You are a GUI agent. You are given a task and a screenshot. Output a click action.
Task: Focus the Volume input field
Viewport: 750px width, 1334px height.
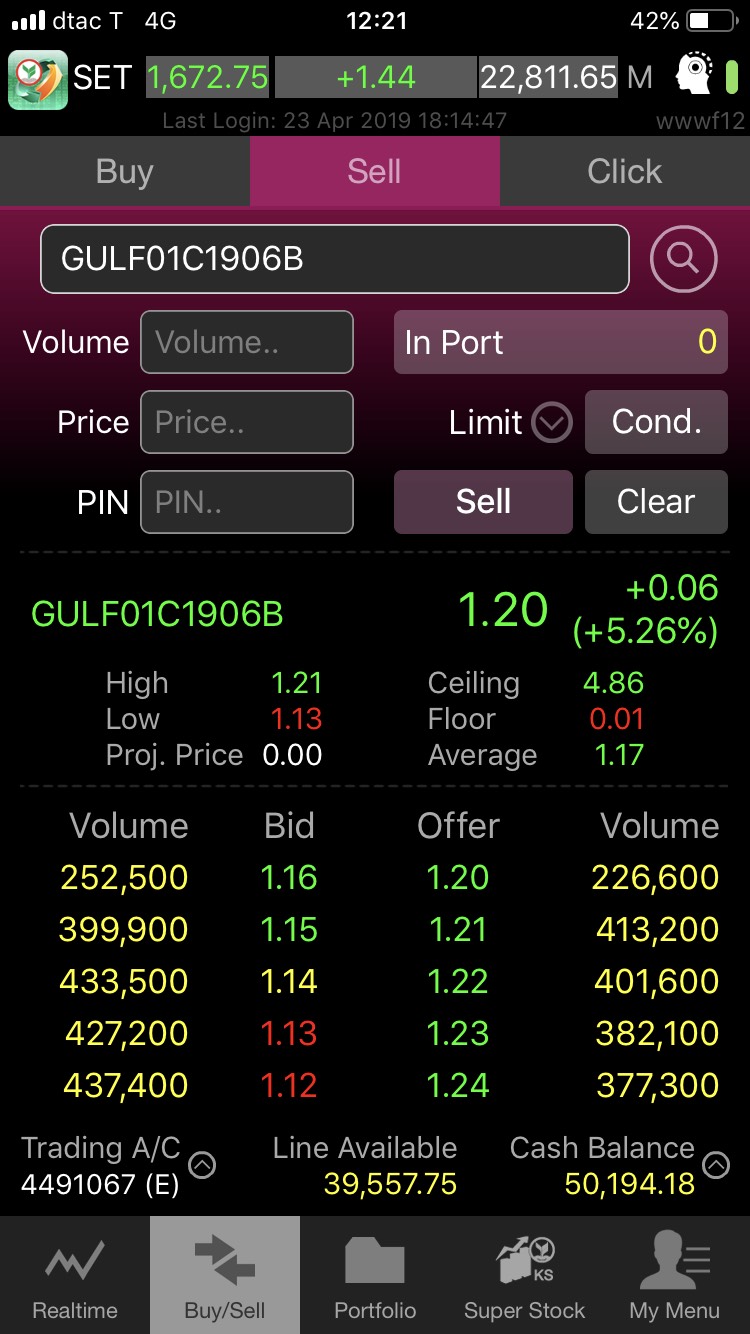coord(247,342)
